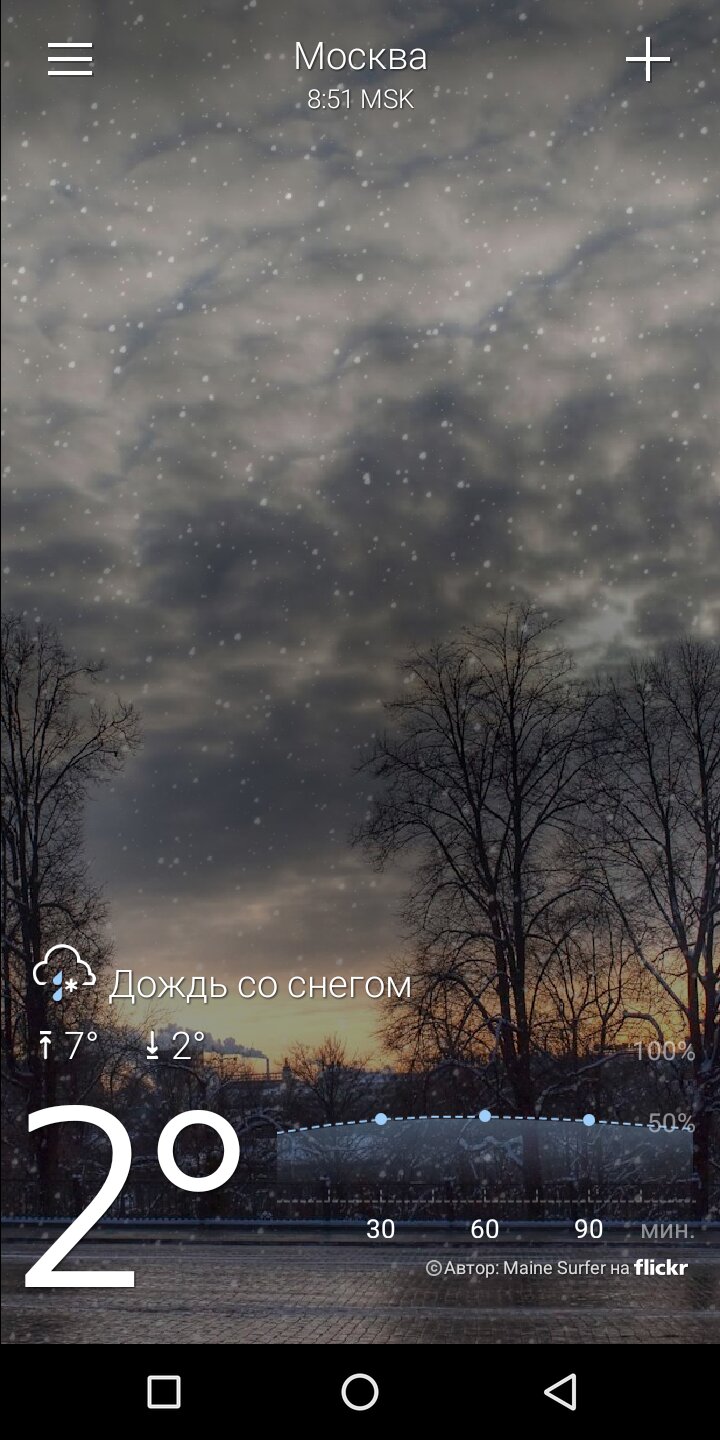This screenshot has width=720, height=1440.
Task: Go to home screen via home button
Action: pos(360,1392)
